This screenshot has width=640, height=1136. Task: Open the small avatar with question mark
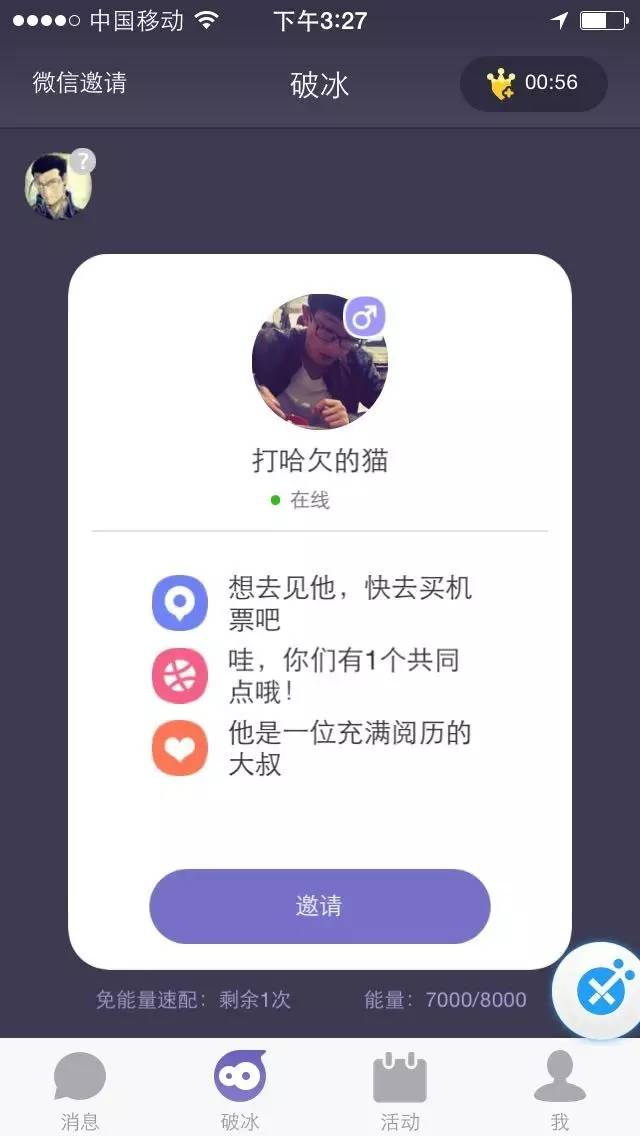(x=59, y=186)
